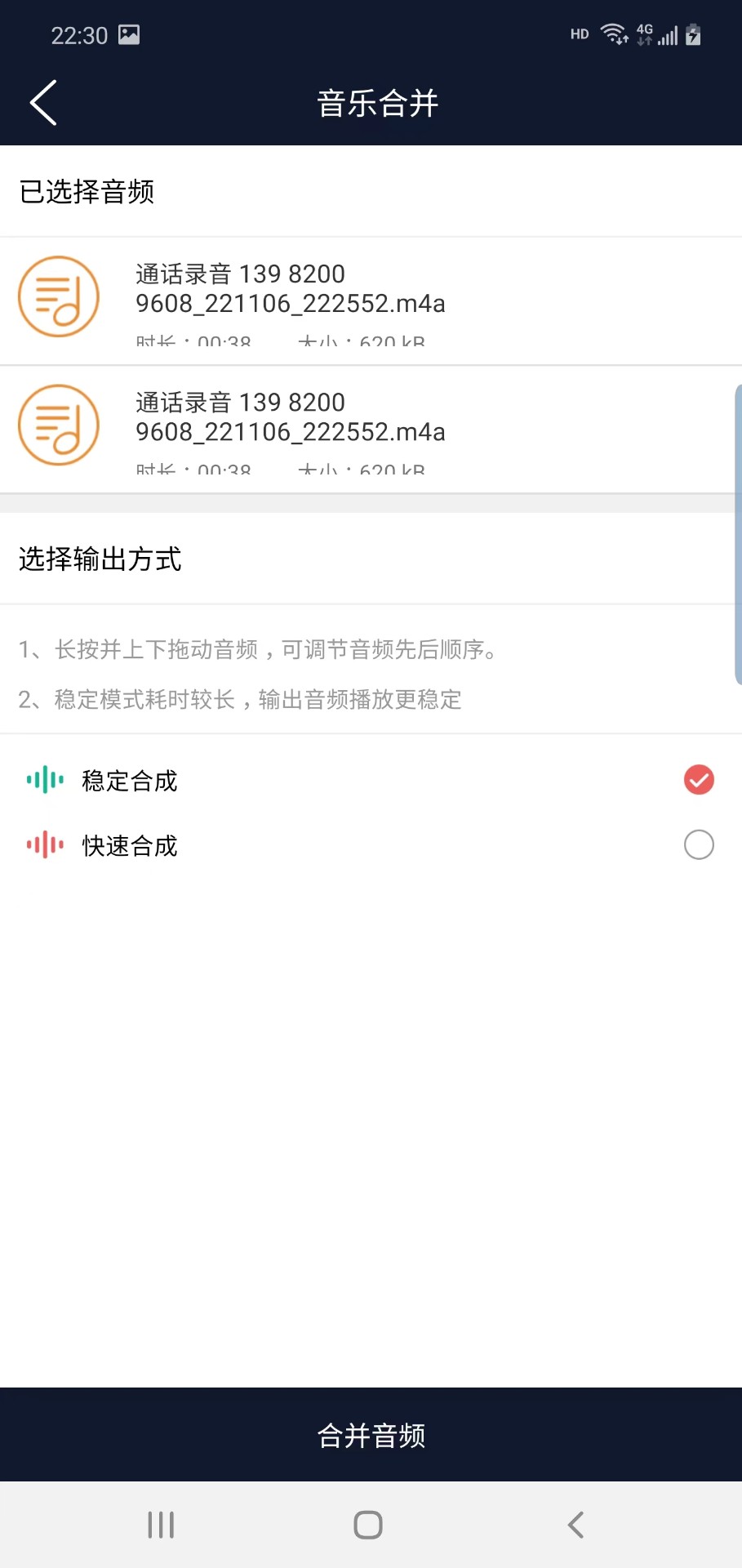The height and width of the screenshot is (1568, 742).
Task: Tap the Home button in navigation bar
Action: [x=367, y=1524]
